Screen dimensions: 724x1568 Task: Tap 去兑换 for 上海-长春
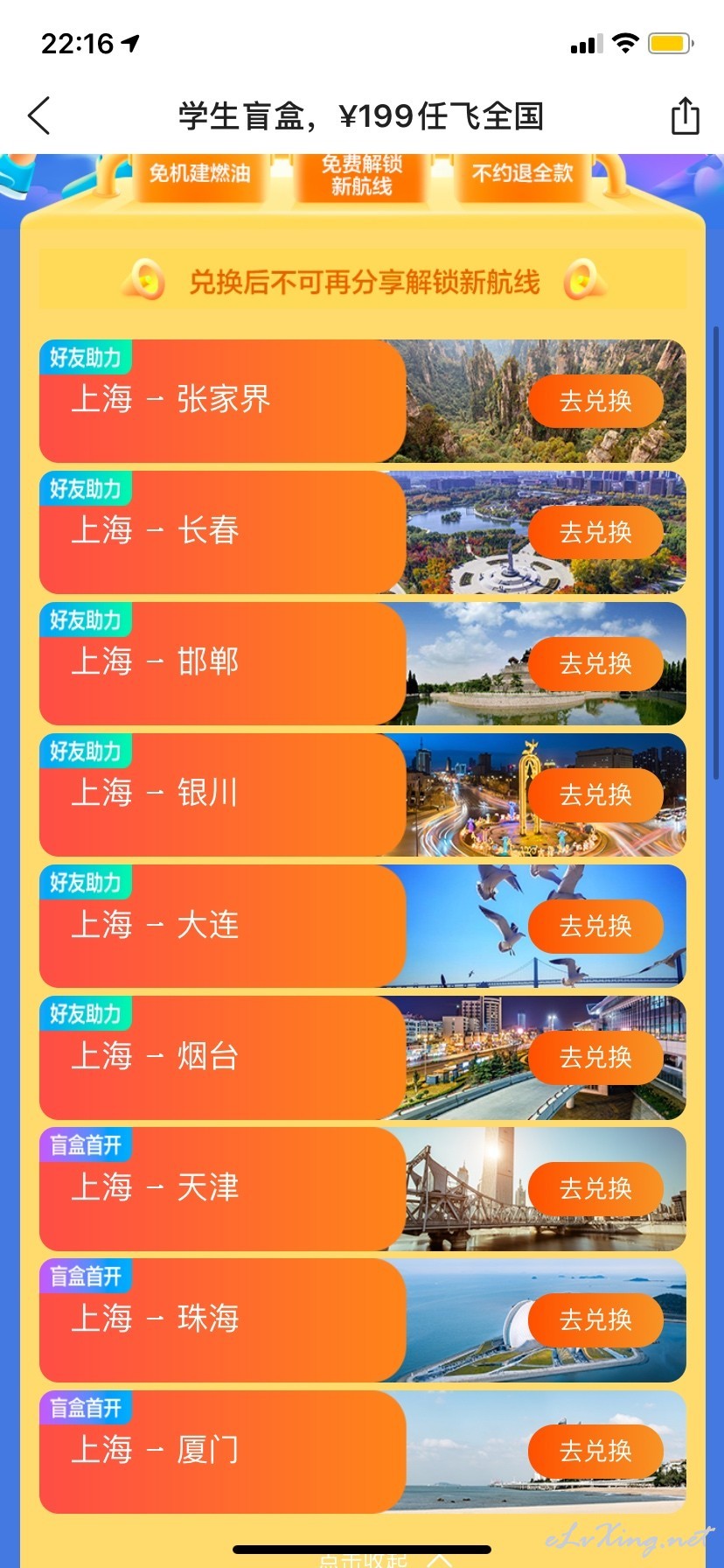tap(595, 532)
